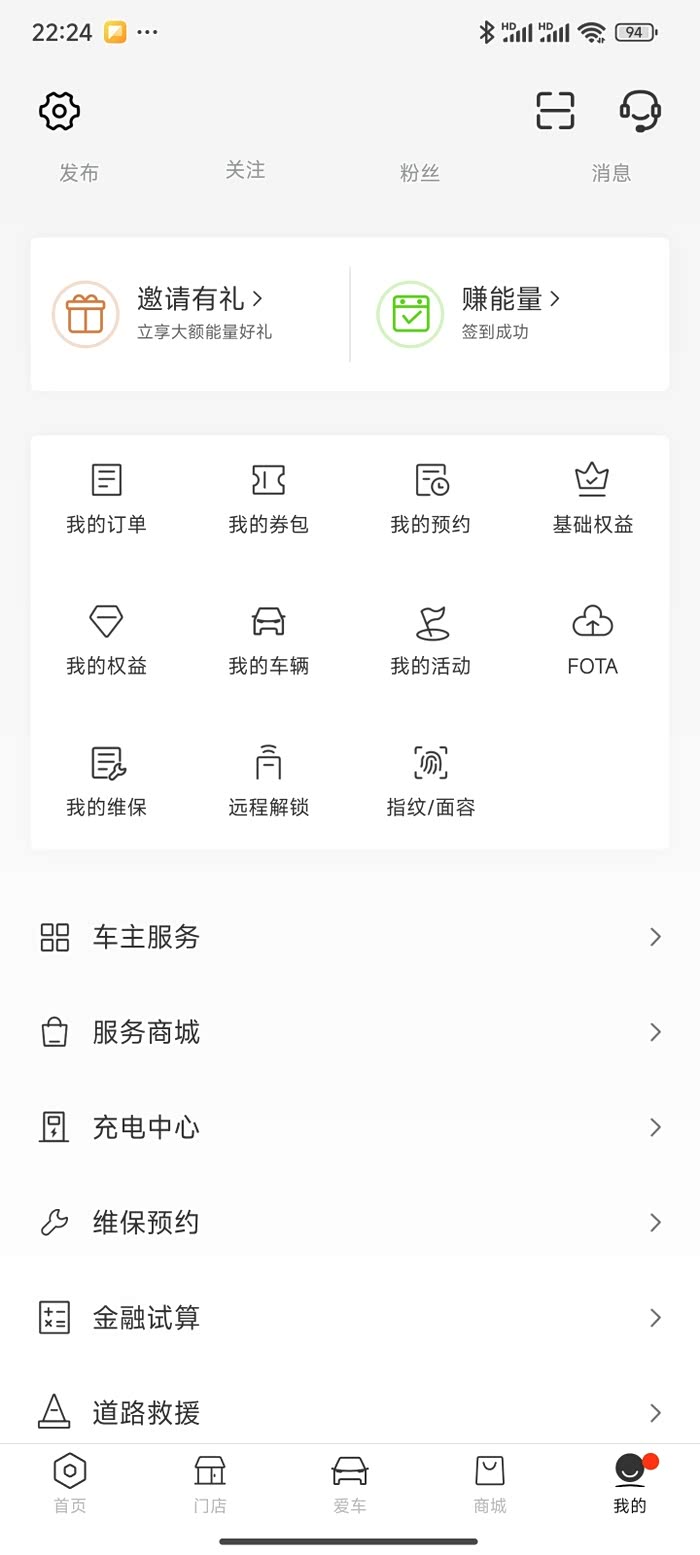The image size is (700, 1555).
Task: Select 我的车辆
Action: [x=268, y=639]
